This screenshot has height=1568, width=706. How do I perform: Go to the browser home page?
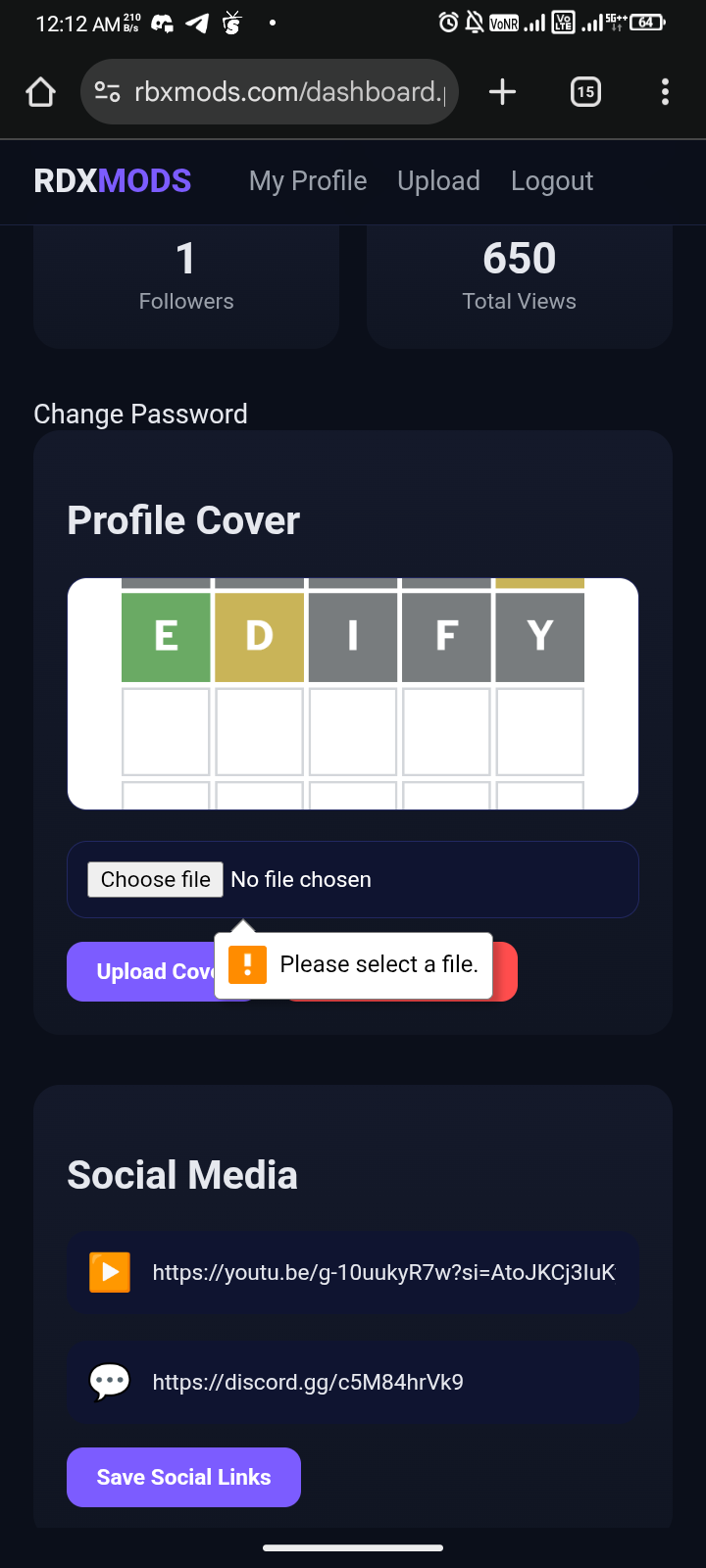40,92
